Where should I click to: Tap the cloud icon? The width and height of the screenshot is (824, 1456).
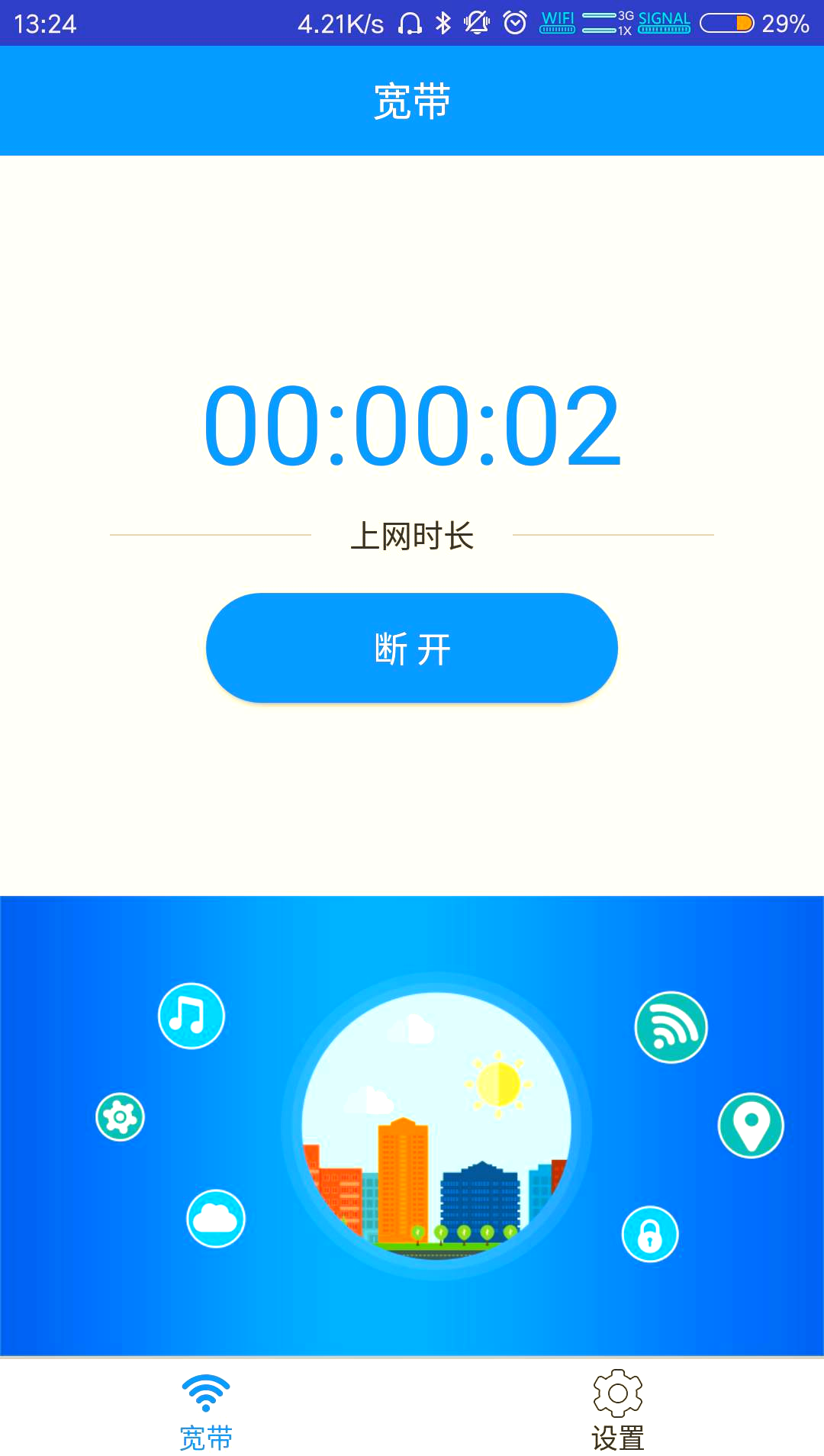215,1219
